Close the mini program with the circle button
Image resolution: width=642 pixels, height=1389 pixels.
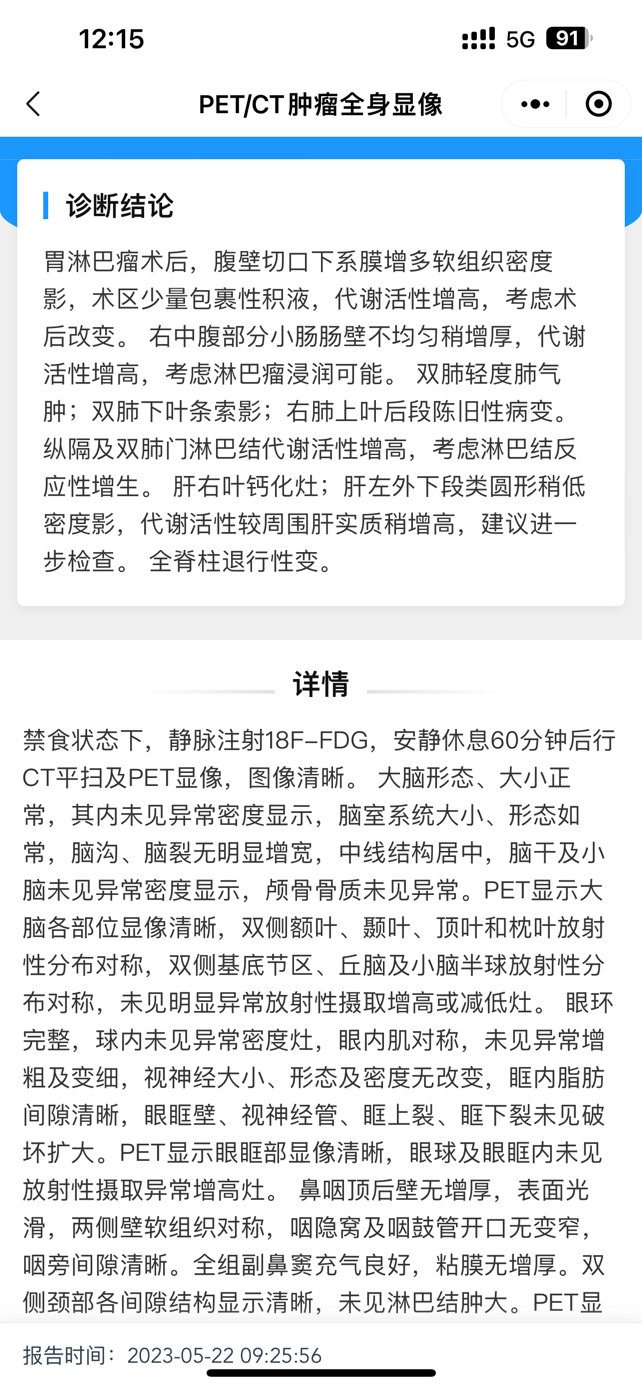[x=599, y=104]
